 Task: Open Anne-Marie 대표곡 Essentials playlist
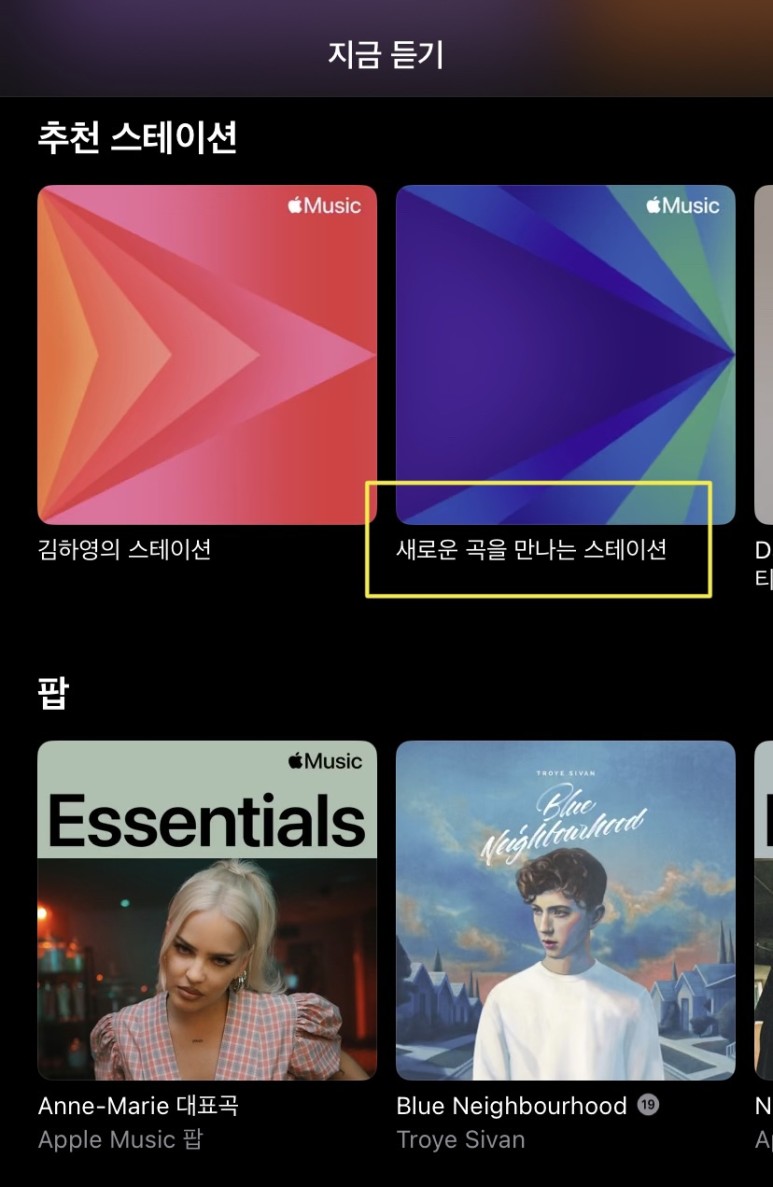(207, 910)
